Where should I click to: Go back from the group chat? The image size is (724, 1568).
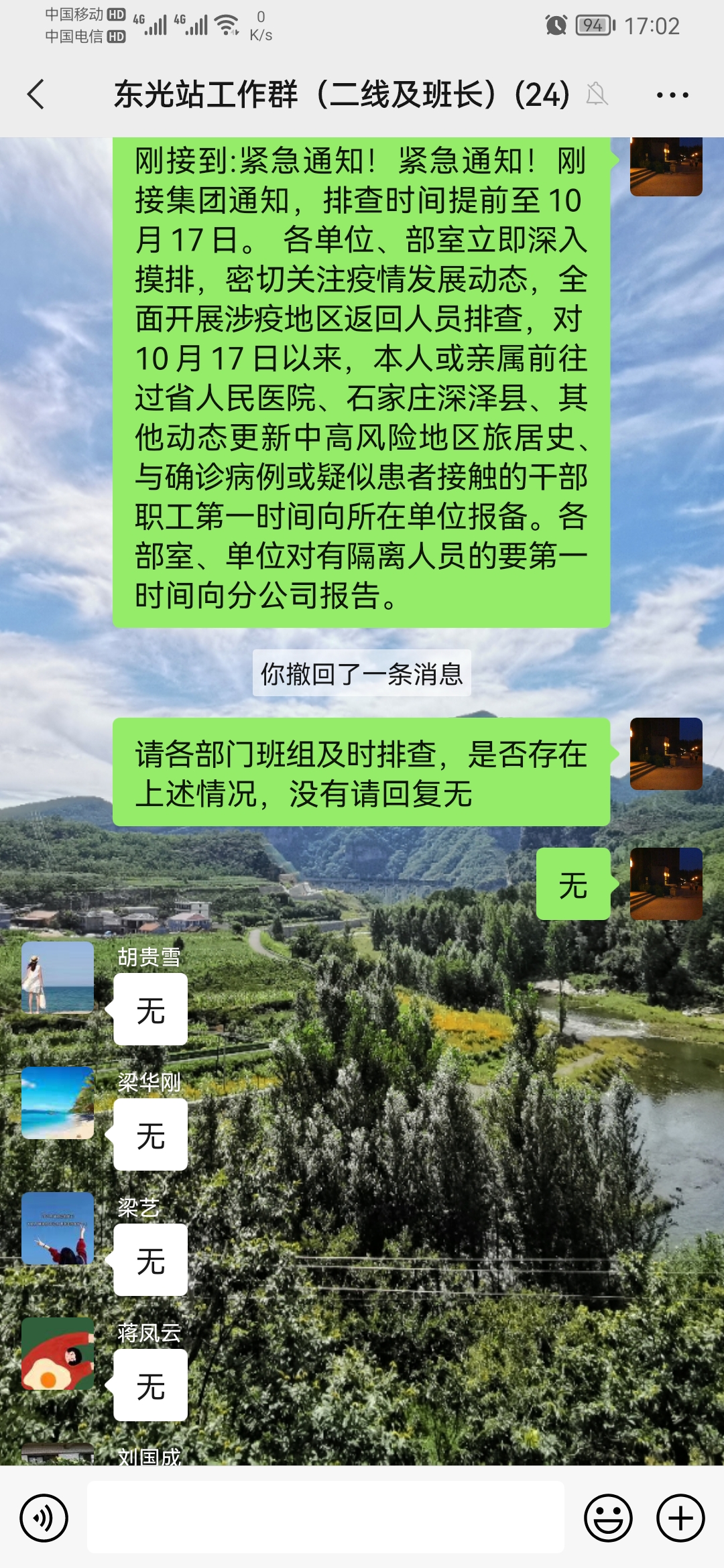[x=36, y=94]
